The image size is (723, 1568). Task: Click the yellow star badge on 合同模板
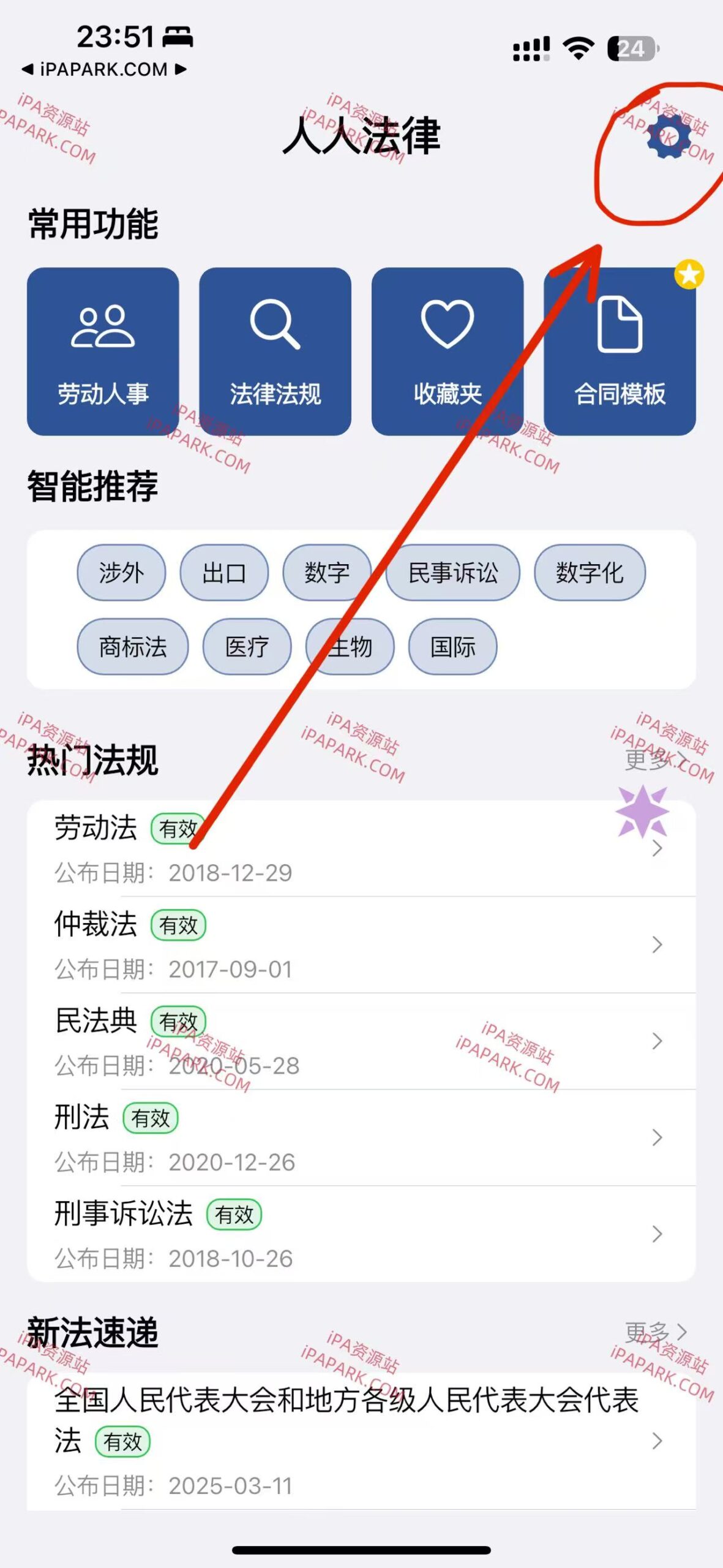tap(689, 276)
